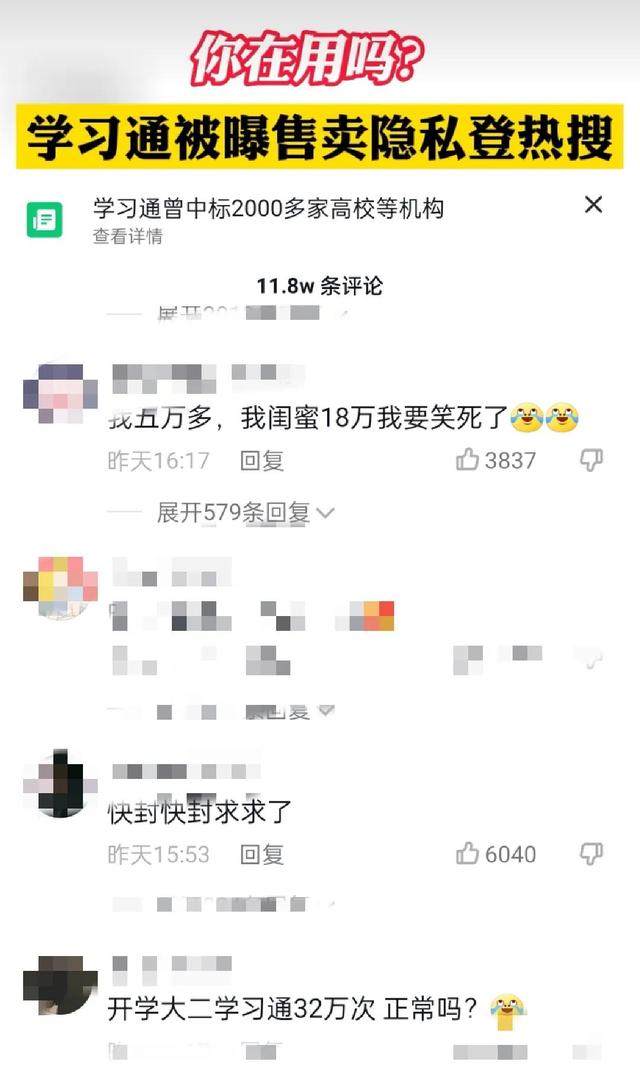This screenshot has height=1084, width=640.
Task: Open 查看详情 for the 学习通 notice
Action: 127,237
